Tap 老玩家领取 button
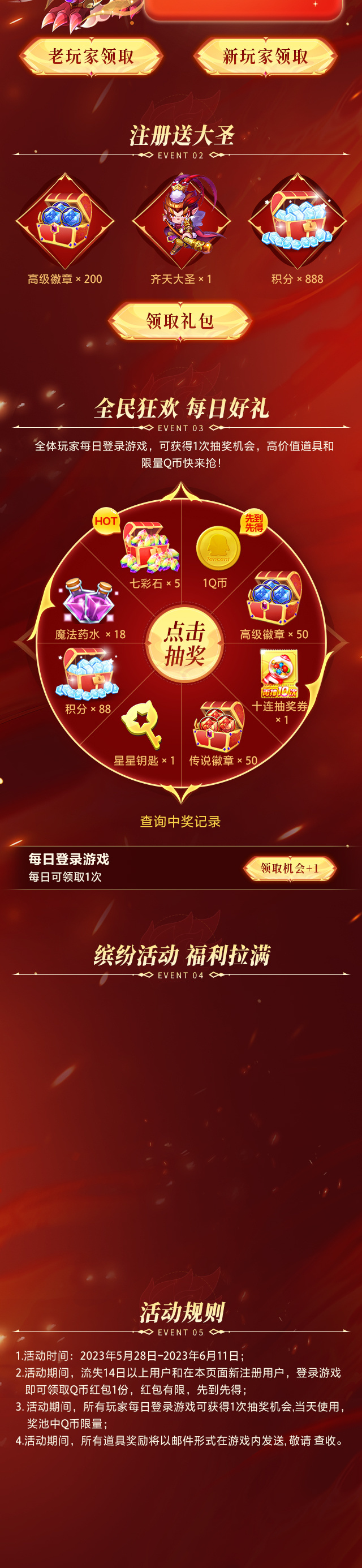 tap(91, 57)
